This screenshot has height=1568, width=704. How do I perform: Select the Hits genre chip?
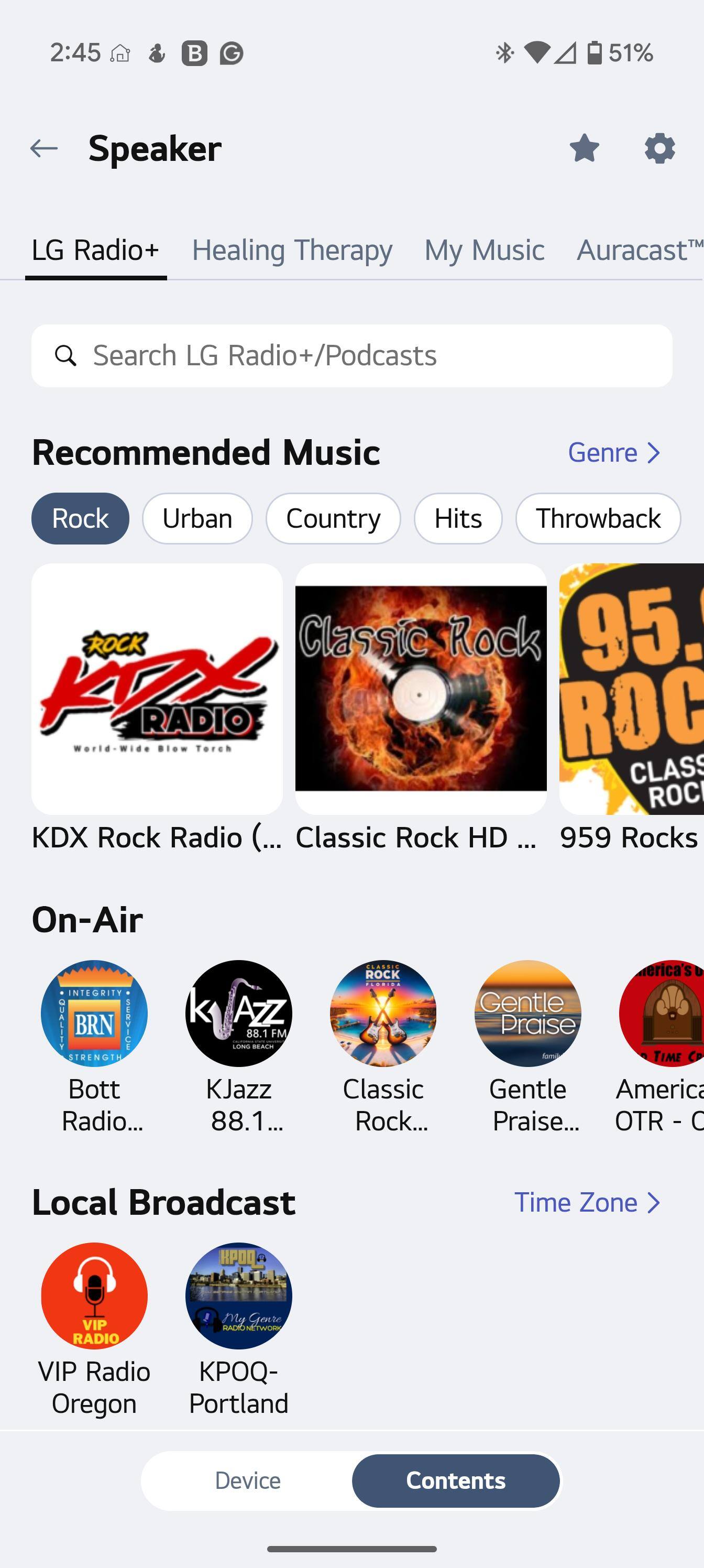click(x=458, y=519)
